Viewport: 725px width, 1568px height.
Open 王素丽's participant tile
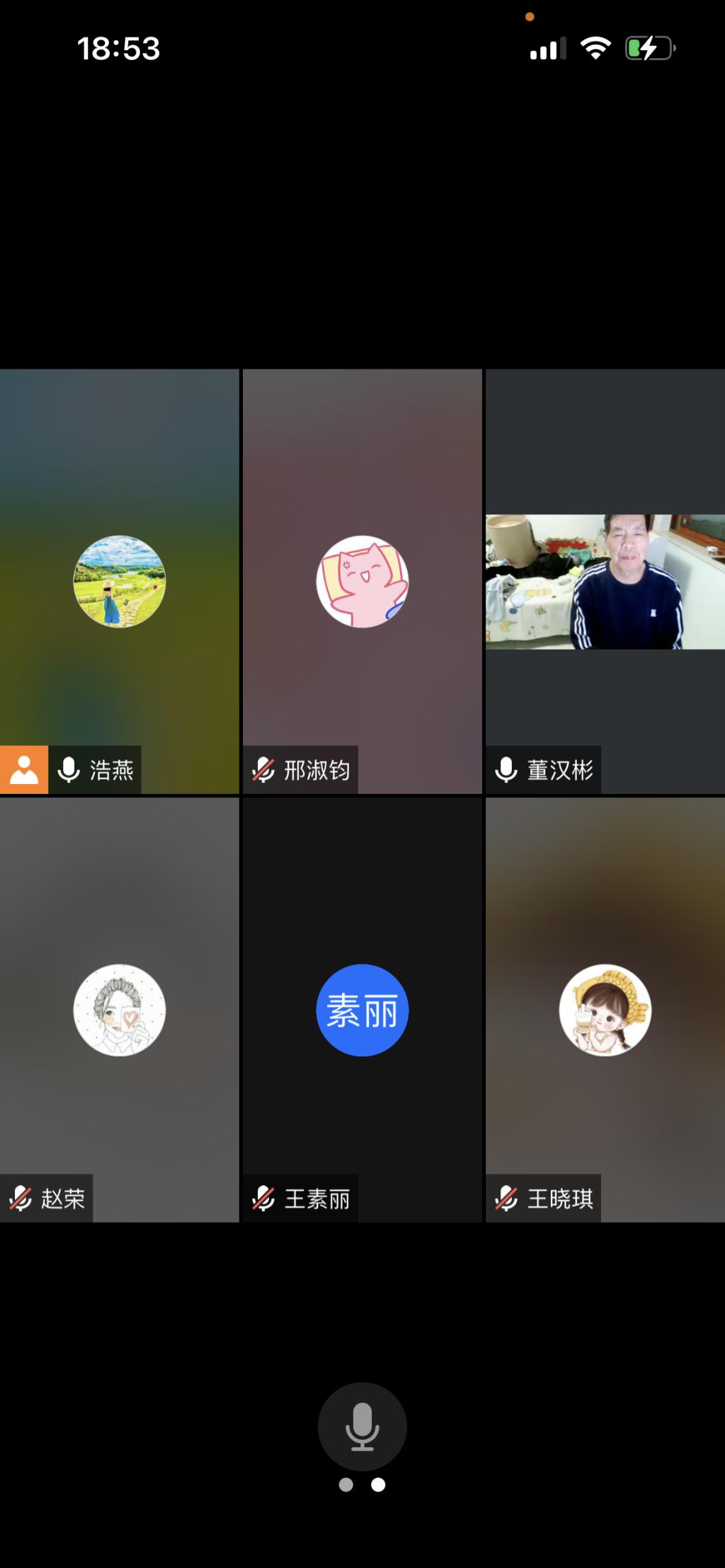(362, 1010)
